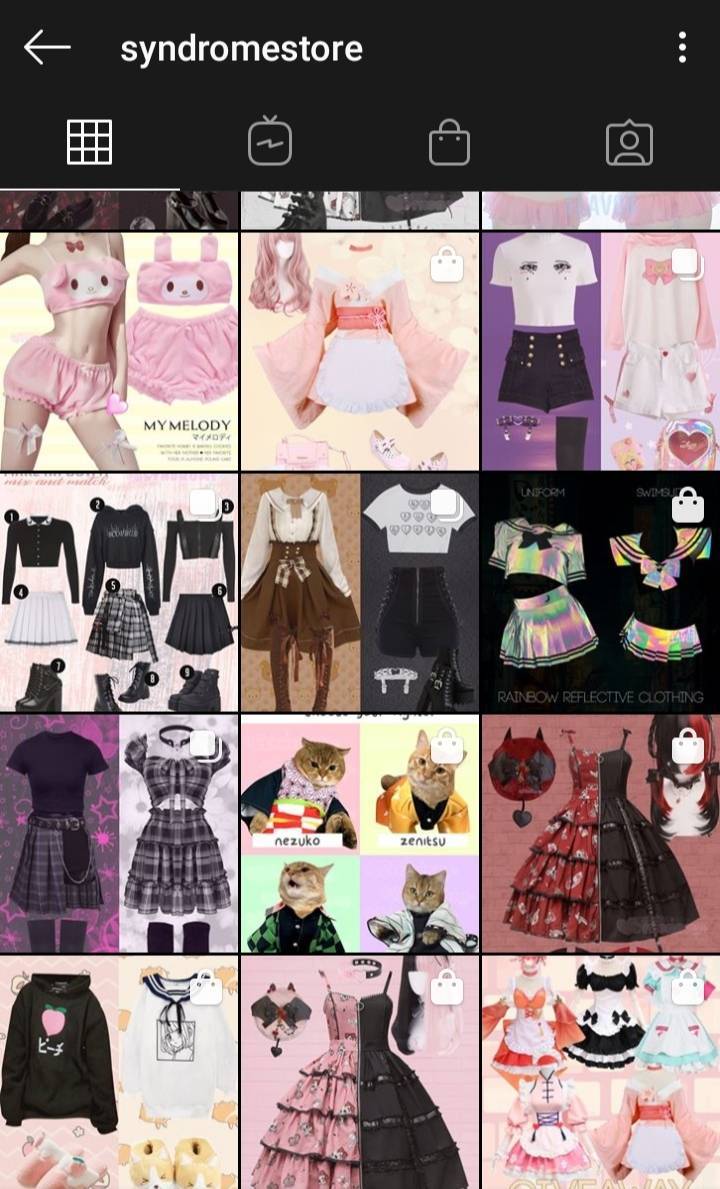Open the Rainbow Reflective Clothing post
This screenshot has height=1189, width=720.
pyautogui.click(x=601, y=592)
